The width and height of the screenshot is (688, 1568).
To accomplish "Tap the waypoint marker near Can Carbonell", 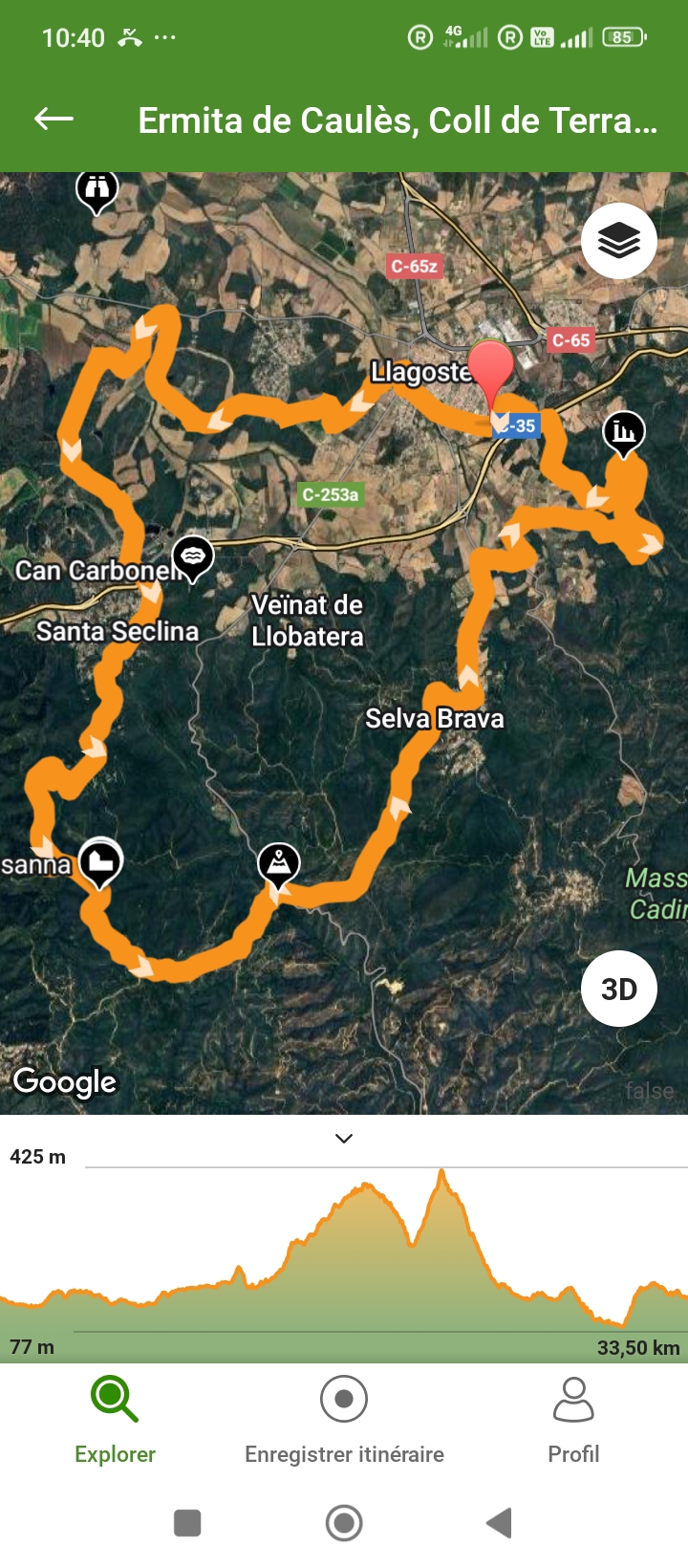I will point(193,555).
